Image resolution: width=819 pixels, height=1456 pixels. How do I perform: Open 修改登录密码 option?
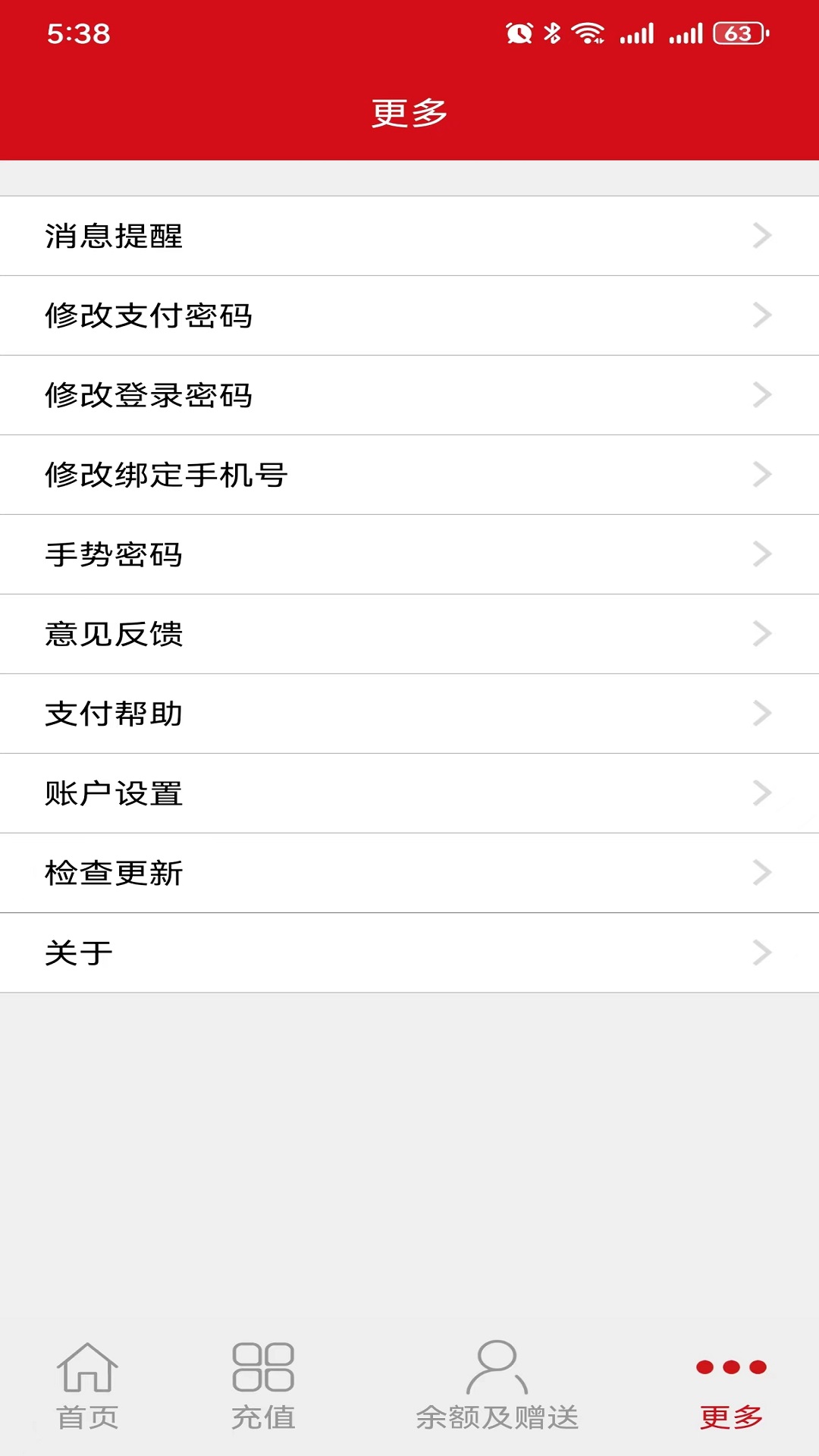click(409, 395)
